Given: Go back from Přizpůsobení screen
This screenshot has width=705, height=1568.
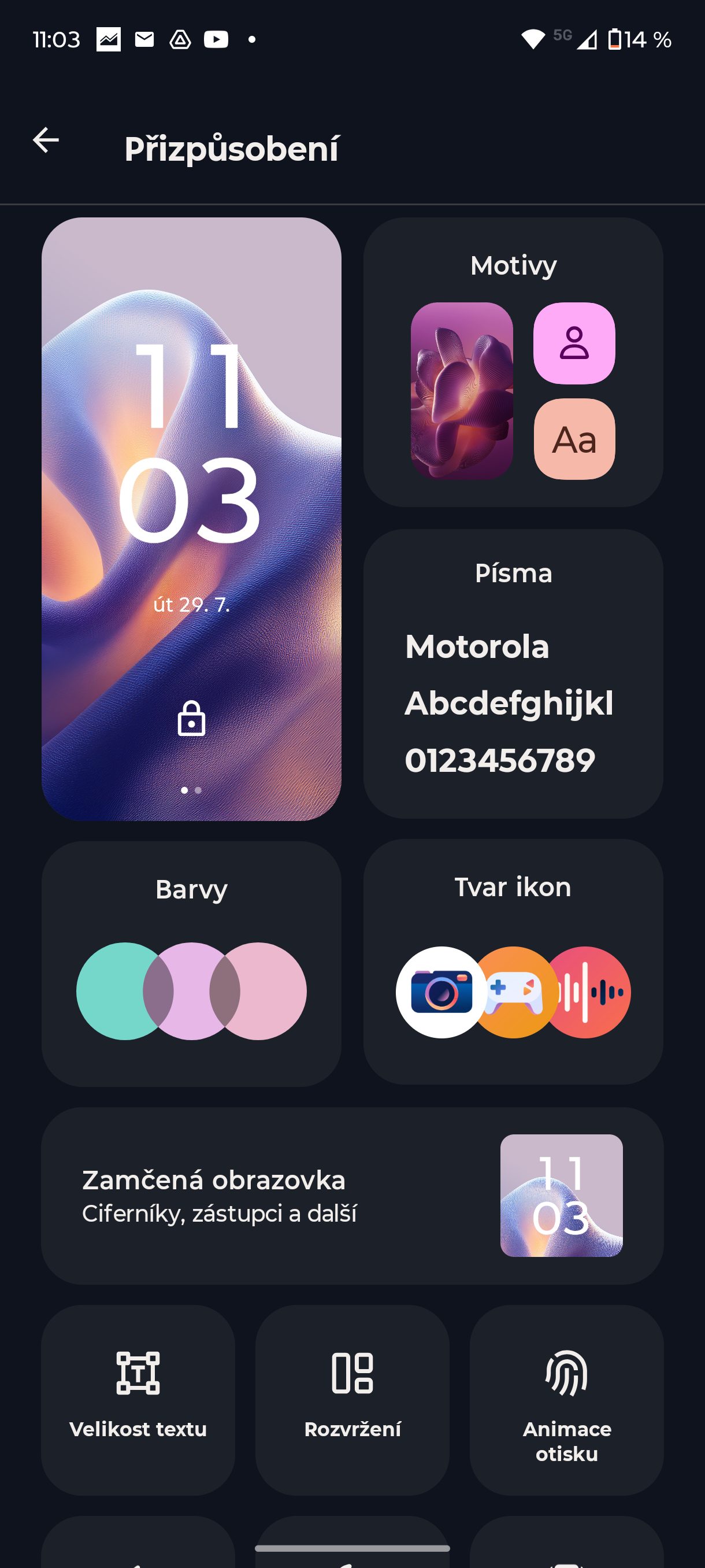Looking at the screenshot, I should 46,140.
